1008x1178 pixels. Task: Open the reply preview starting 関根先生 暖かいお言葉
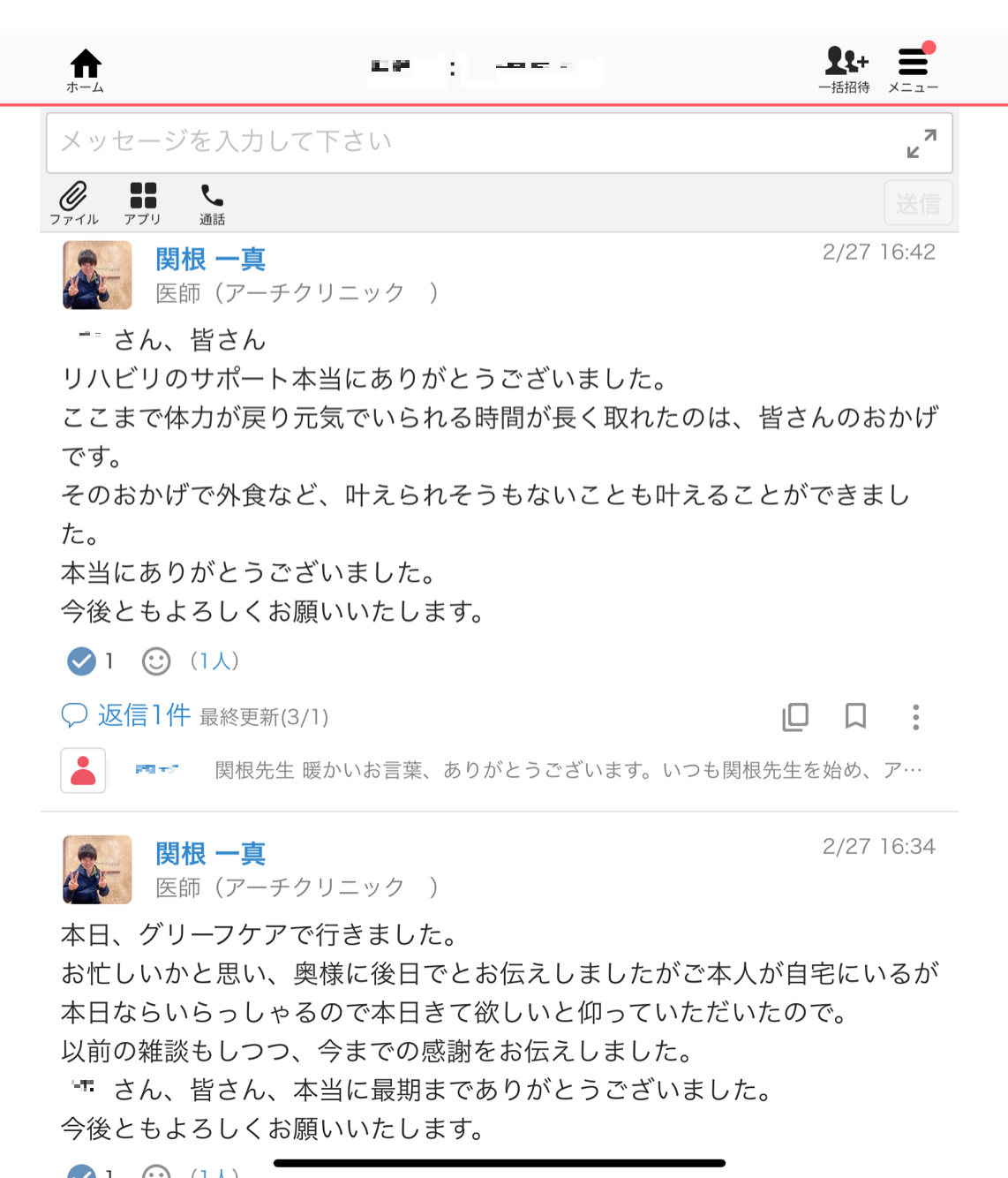[x=568, y=770]
